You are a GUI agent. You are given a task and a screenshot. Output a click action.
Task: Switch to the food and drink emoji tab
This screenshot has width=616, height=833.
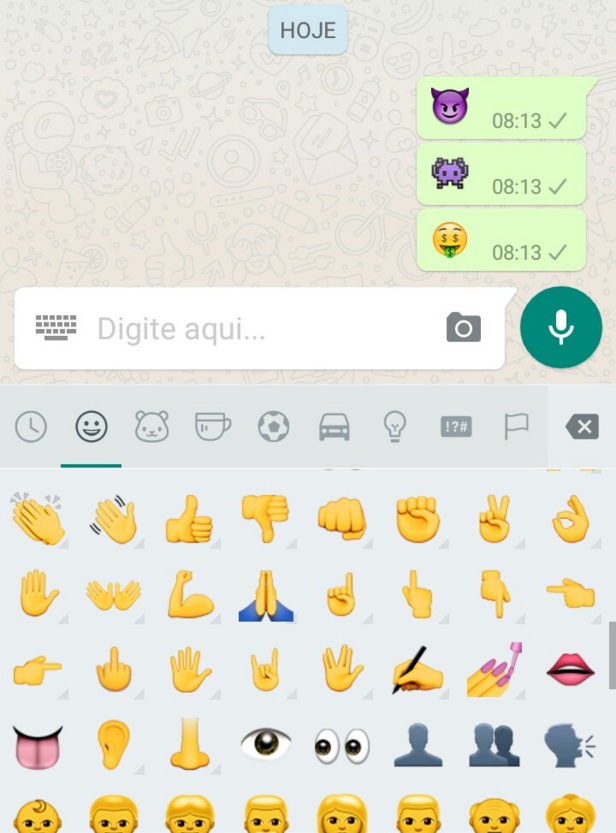(212, 427)
